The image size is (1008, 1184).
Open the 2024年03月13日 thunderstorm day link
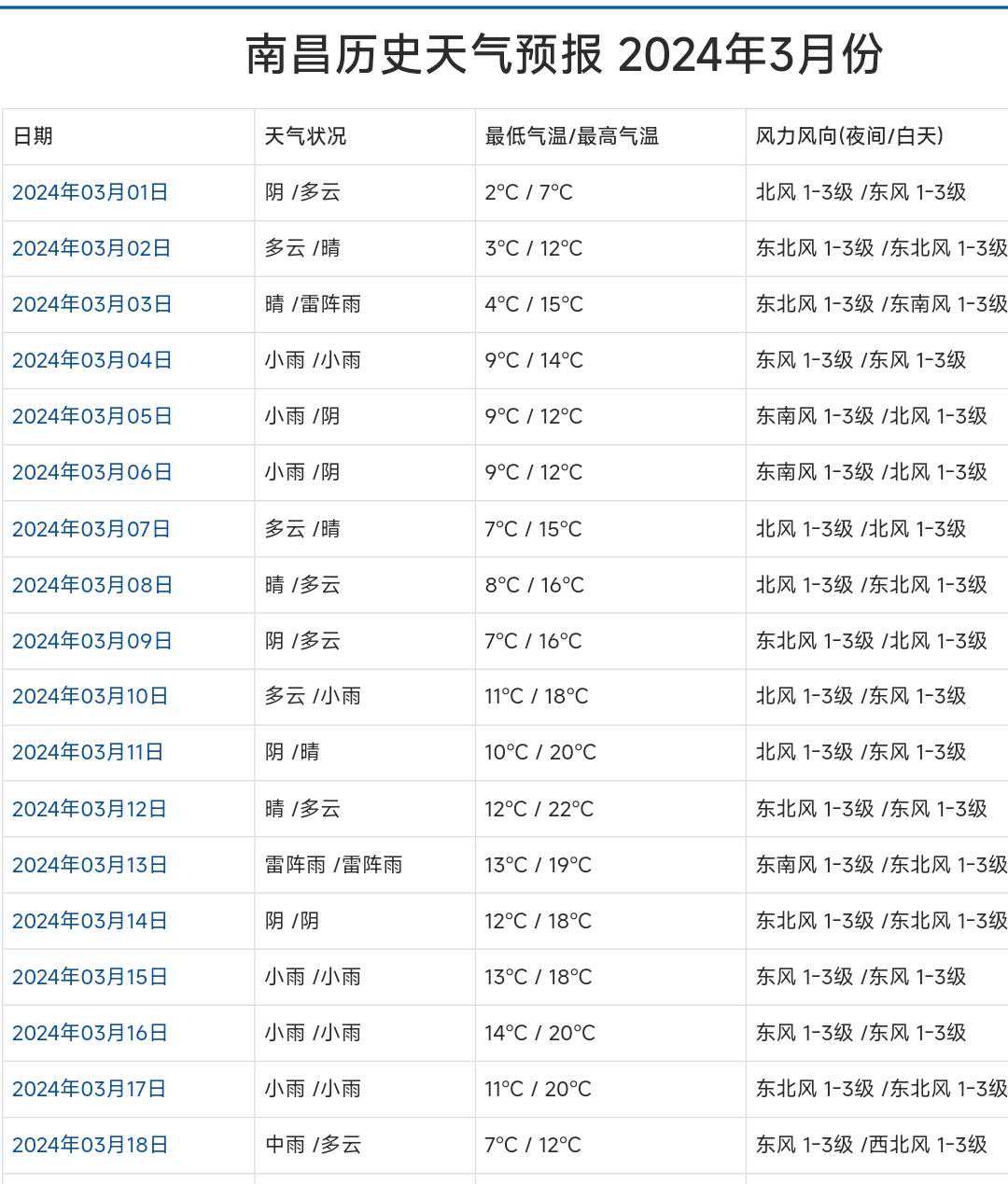tap(90, 865)
